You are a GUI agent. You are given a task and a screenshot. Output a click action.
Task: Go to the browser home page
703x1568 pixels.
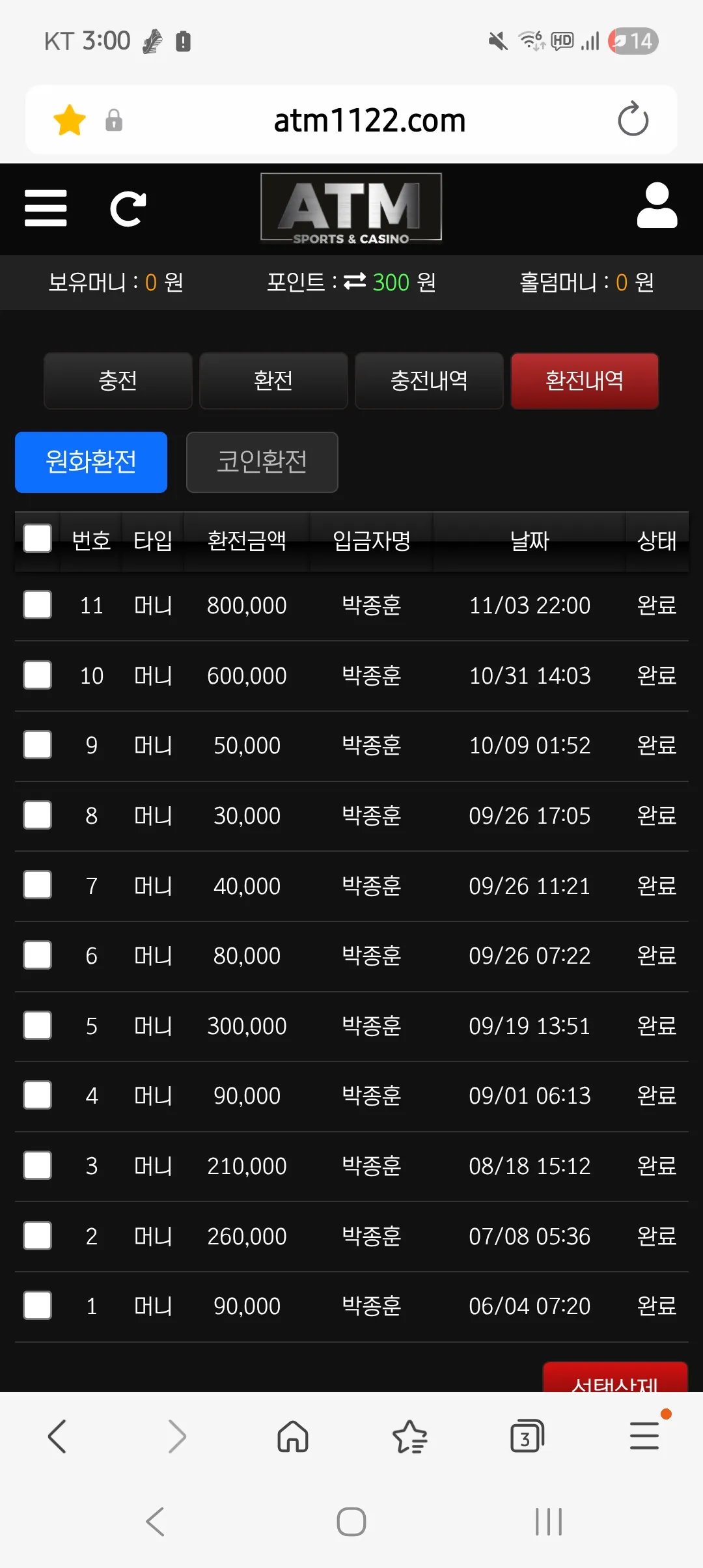click(x=293, y=1436)
